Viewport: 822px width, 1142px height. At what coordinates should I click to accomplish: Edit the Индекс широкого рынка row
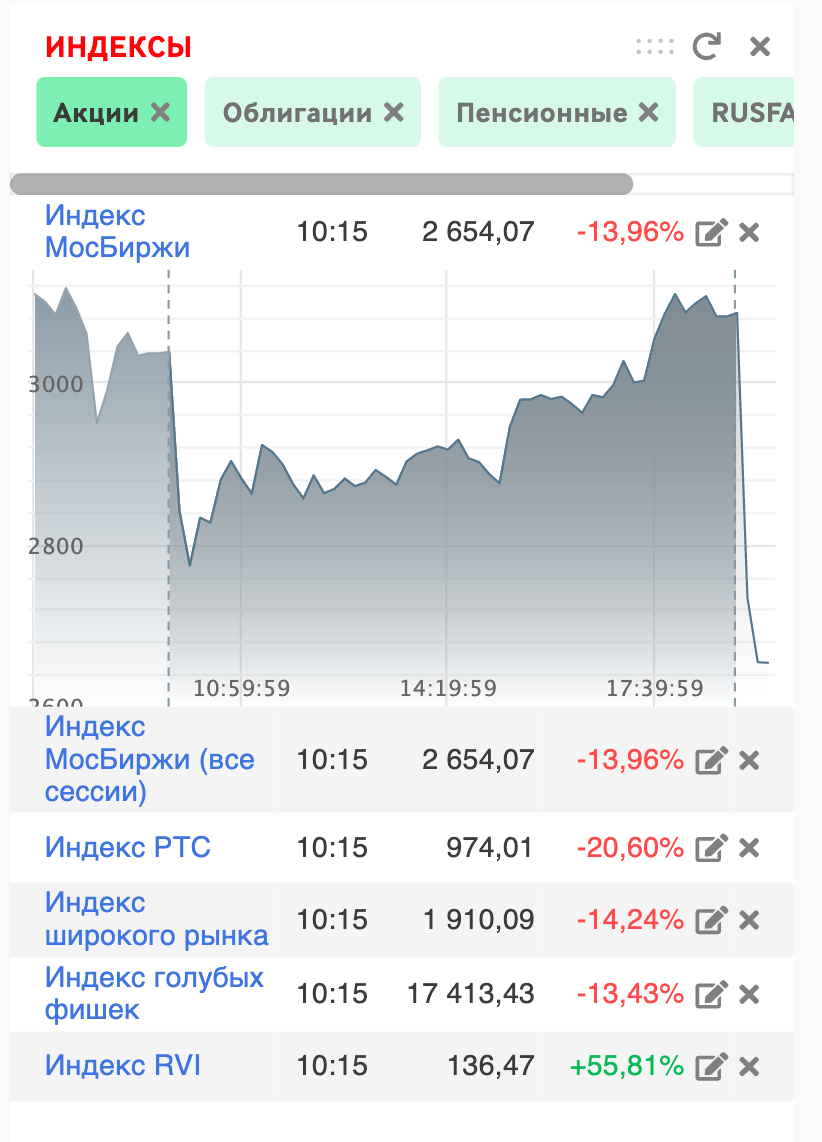coord(710,920)
